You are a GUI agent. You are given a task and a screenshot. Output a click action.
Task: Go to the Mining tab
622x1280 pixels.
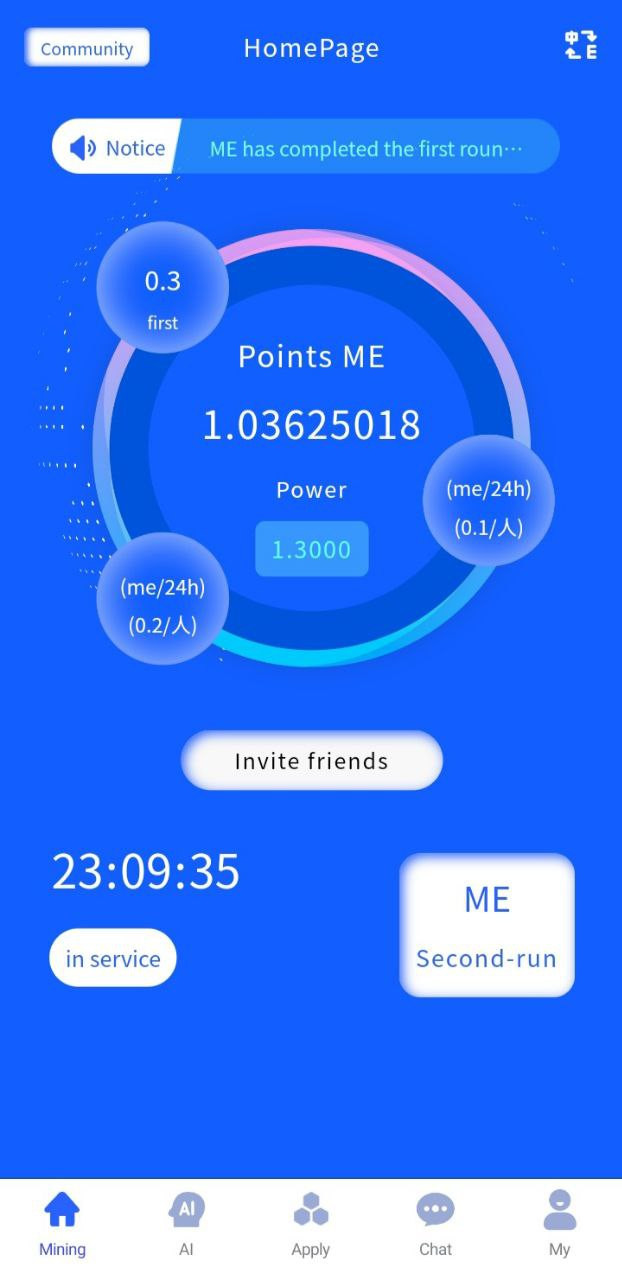coord(62,1223)
